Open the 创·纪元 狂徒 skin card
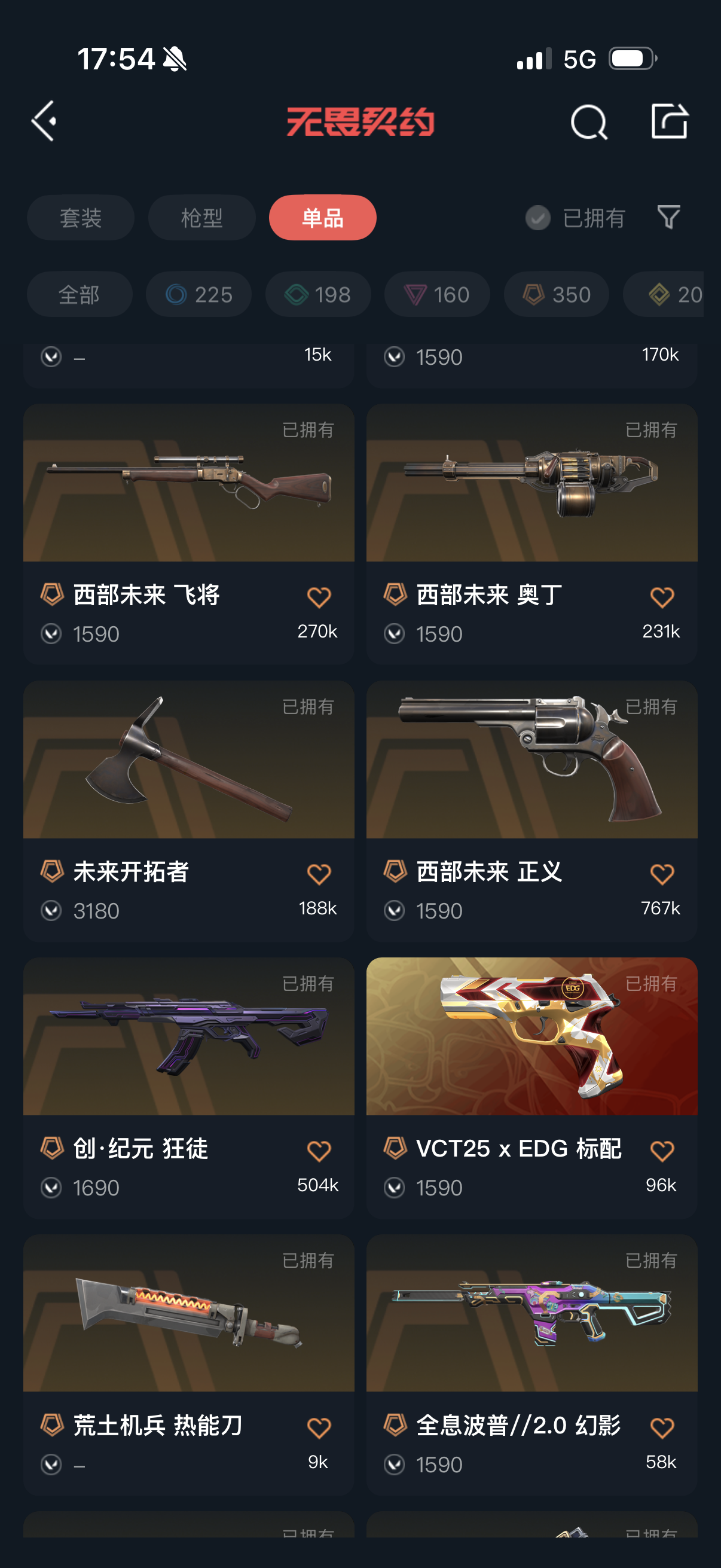 (x=188, y=1088)
